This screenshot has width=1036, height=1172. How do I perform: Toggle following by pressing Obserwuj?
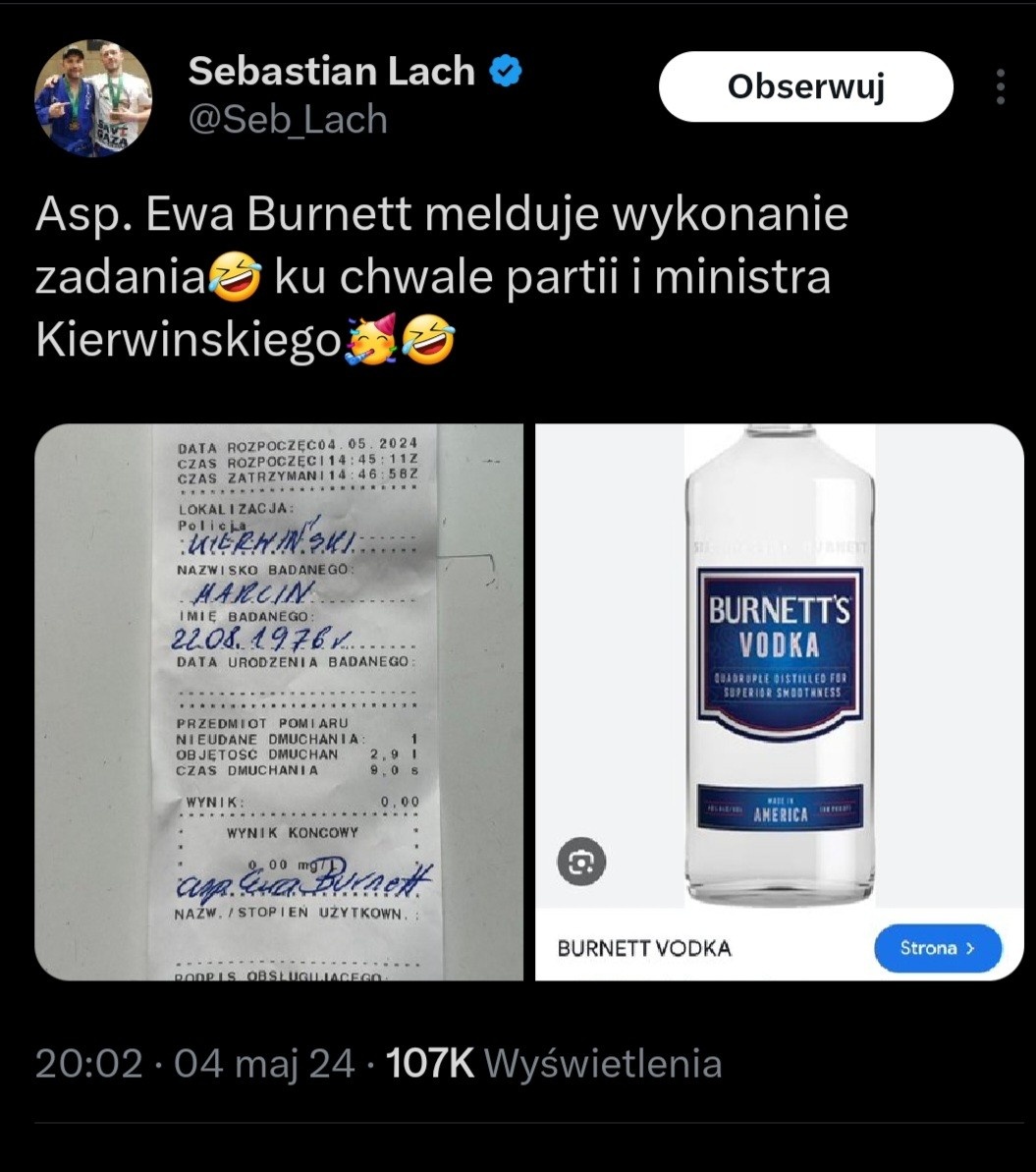(804, 86)
